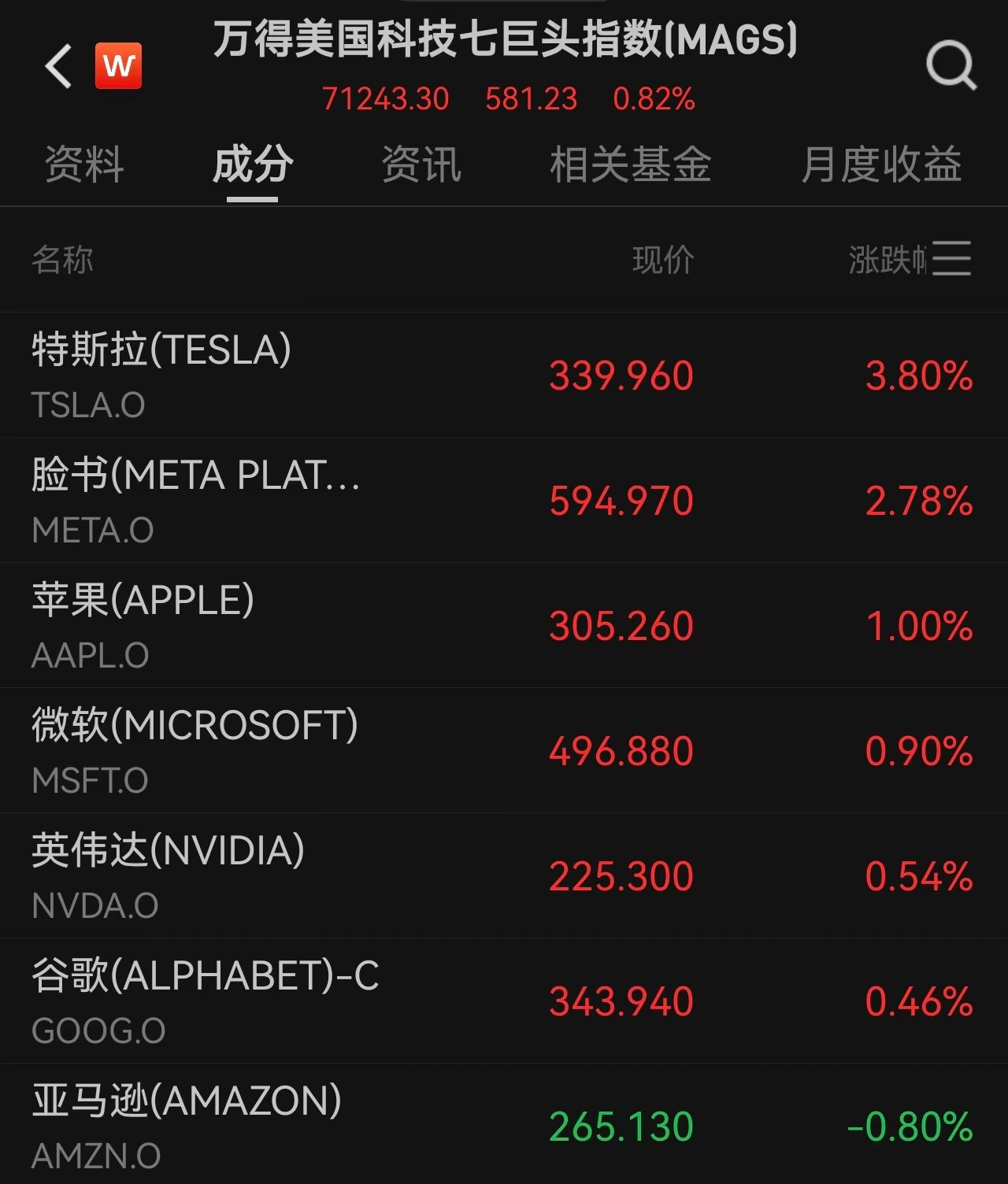View the 月度收益 tab
This screenshot has width=1008, height=1184.
tap(881, 165)
